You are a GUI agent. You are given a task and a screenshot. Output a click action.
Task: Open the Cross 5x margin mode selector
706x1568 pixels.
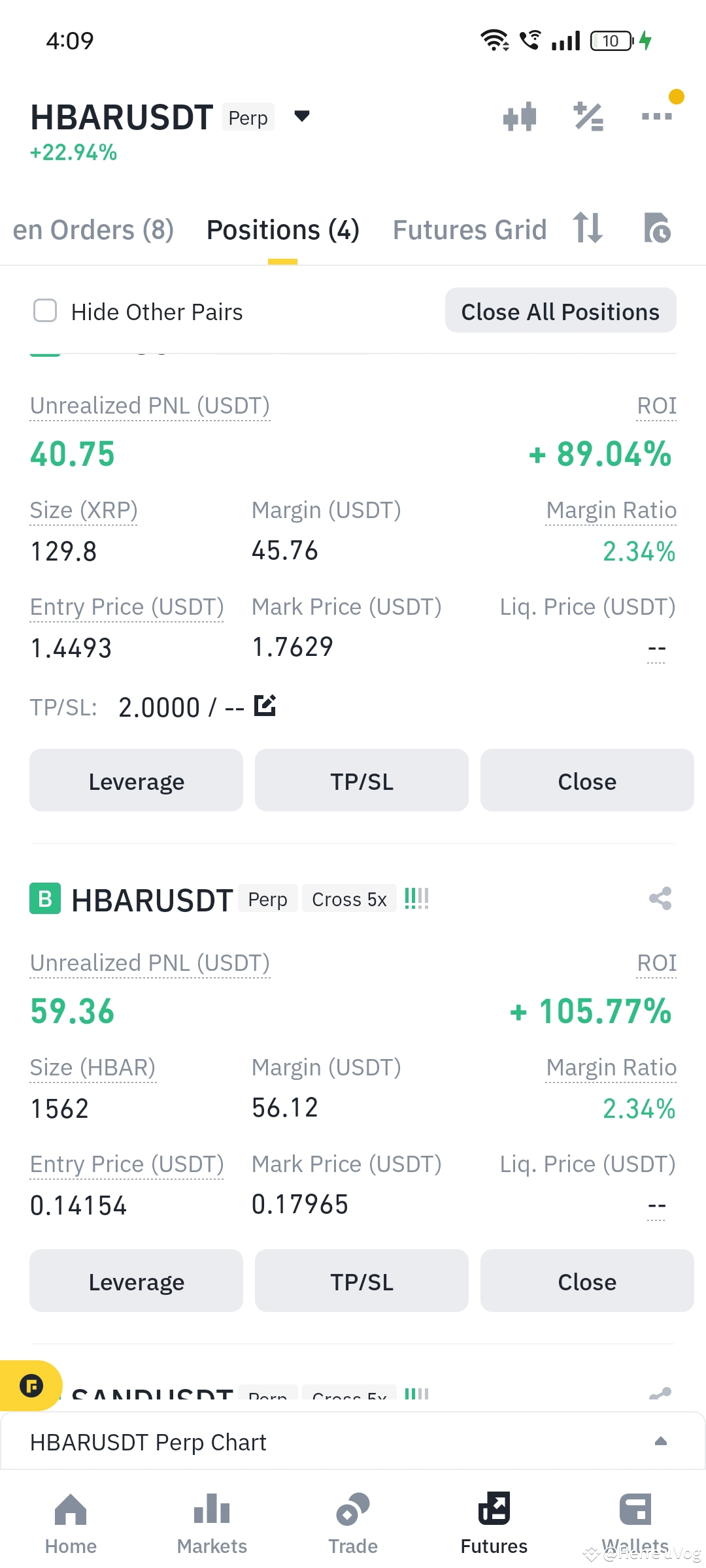[349, 898]
